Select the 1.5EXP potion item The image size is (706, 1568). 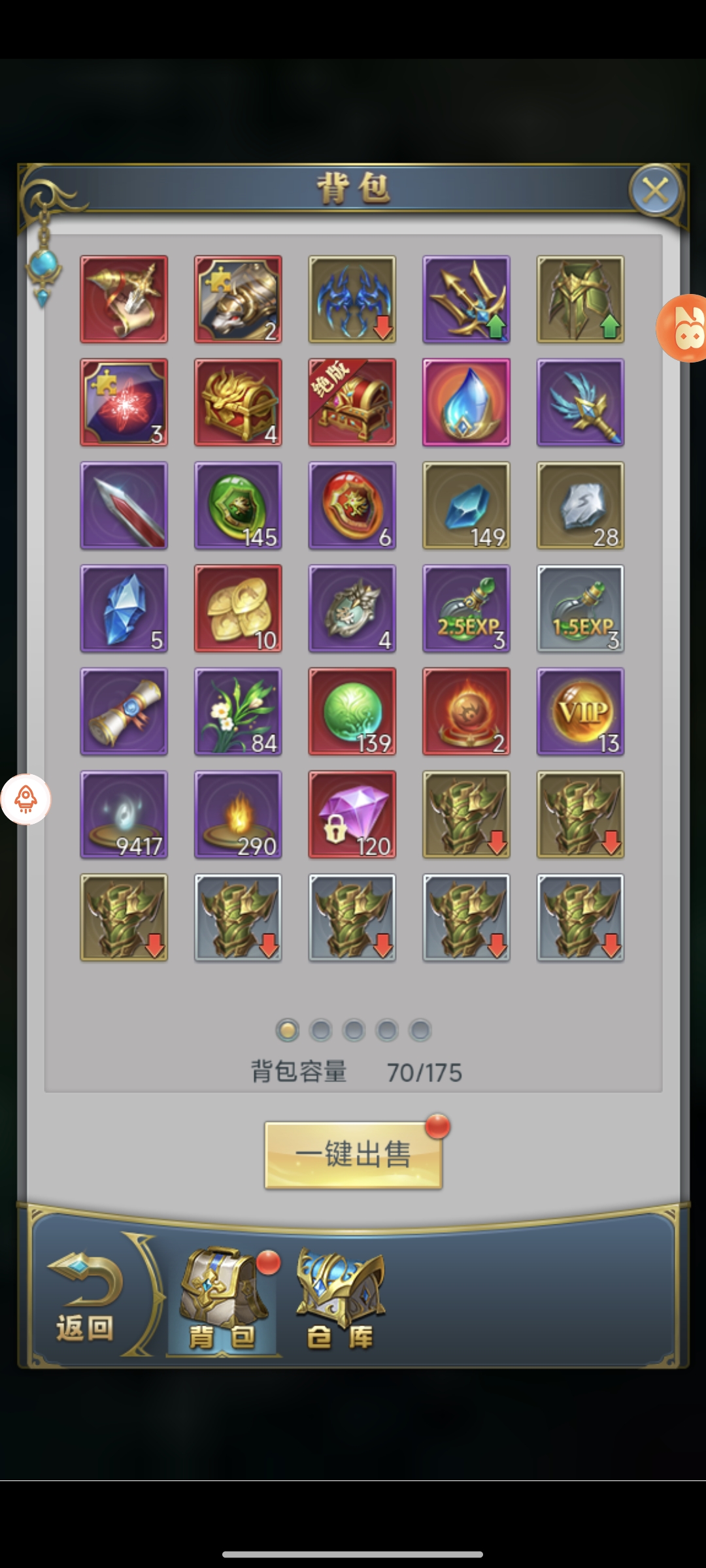(580, 608)
